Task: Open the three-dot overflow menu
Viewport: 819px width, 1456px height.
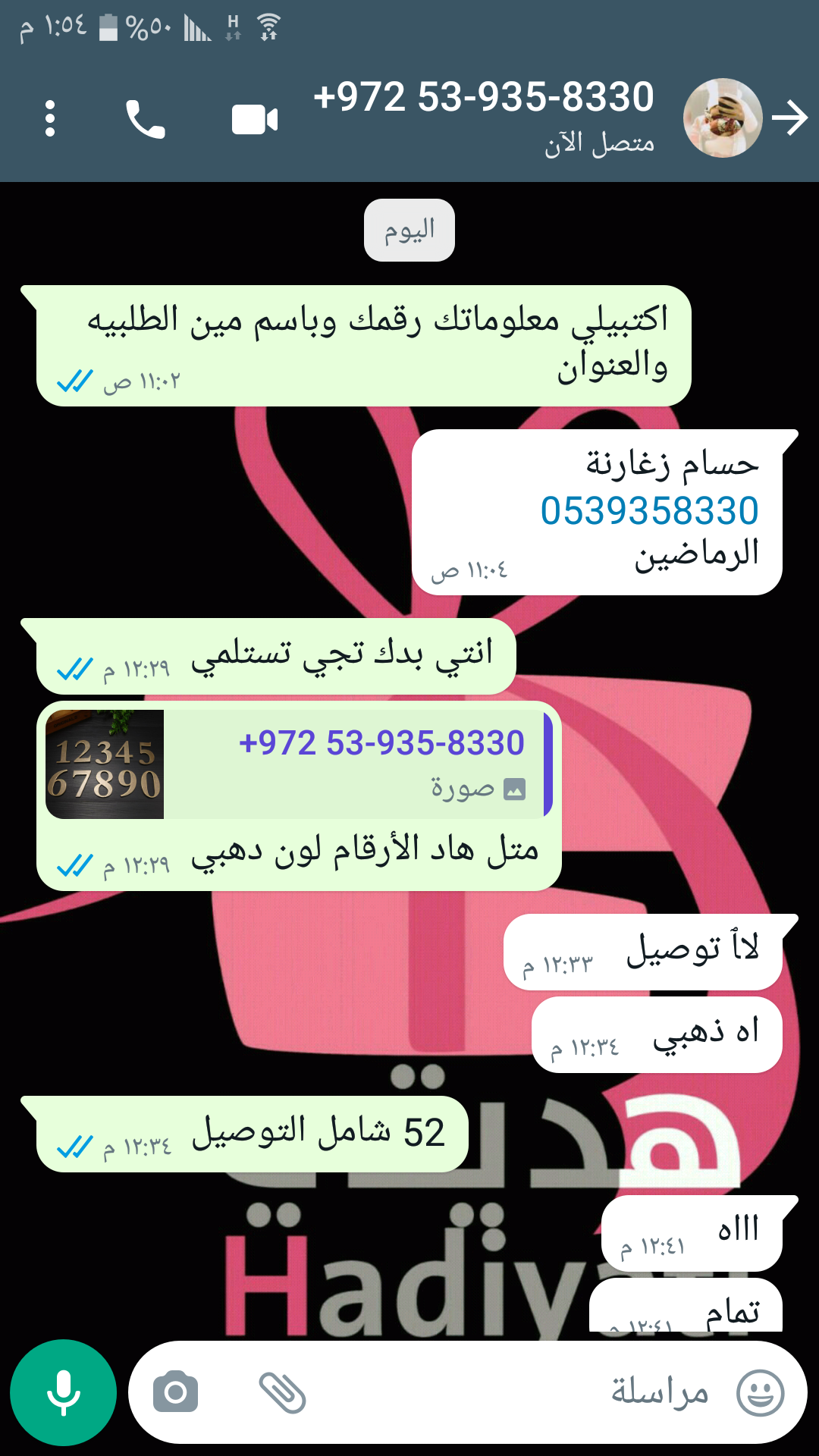Action: (50, 119)
